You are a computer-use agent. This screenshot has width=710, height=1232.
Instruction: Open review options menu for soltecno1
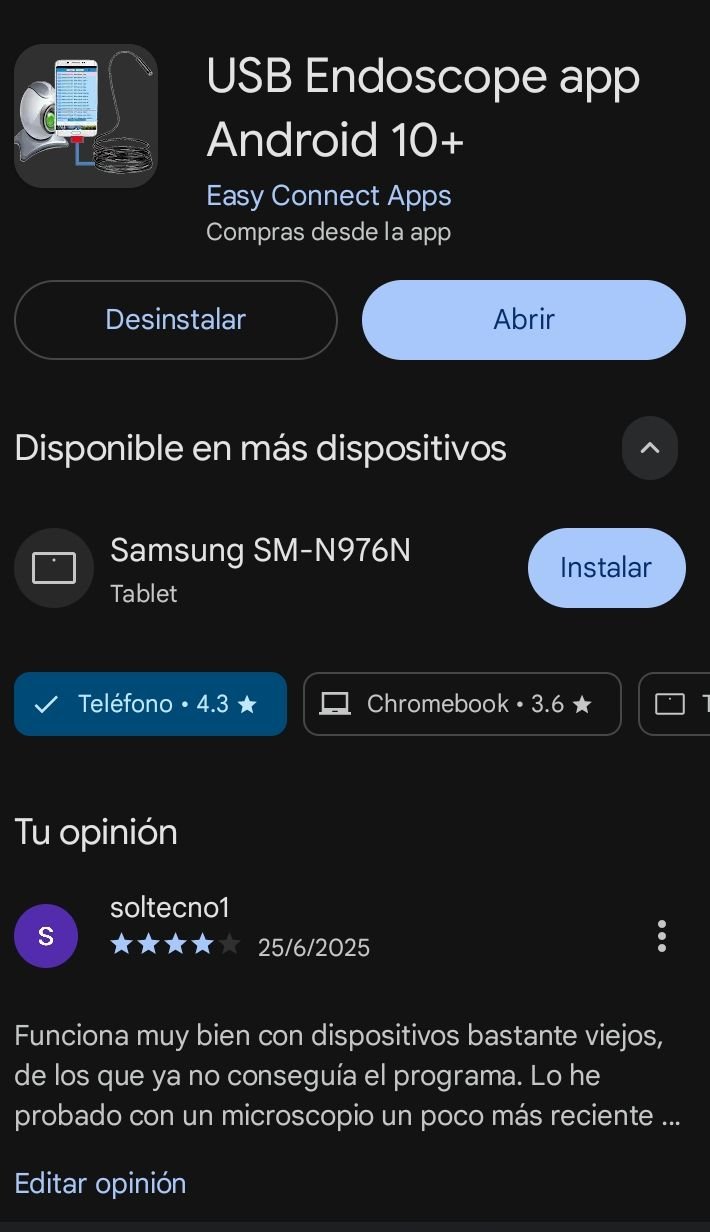[x=661, y=936]
